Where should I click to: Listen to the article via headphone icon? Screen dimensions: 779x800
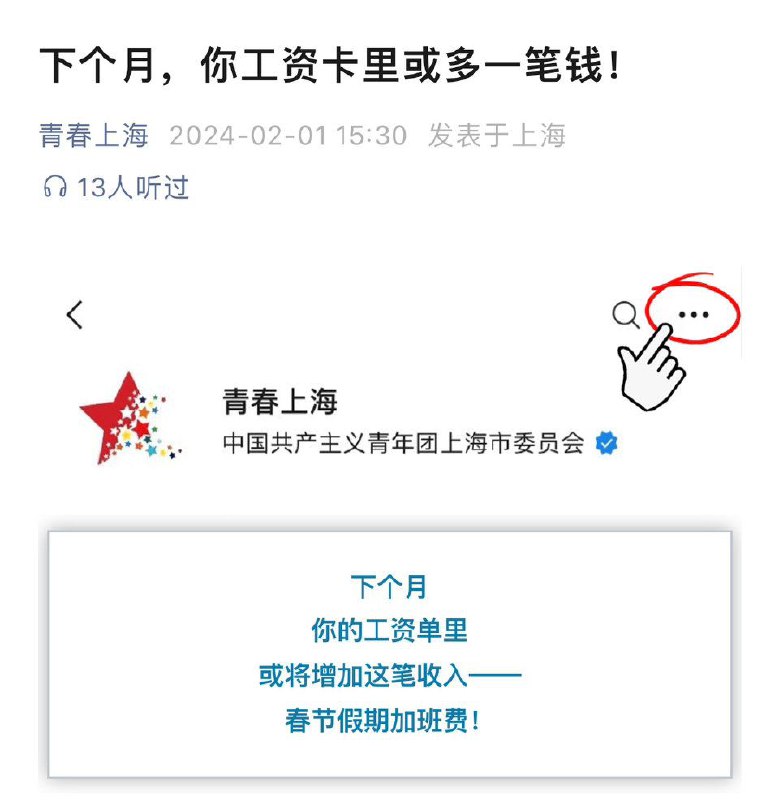pyautogui.click(x=55, y=187)
